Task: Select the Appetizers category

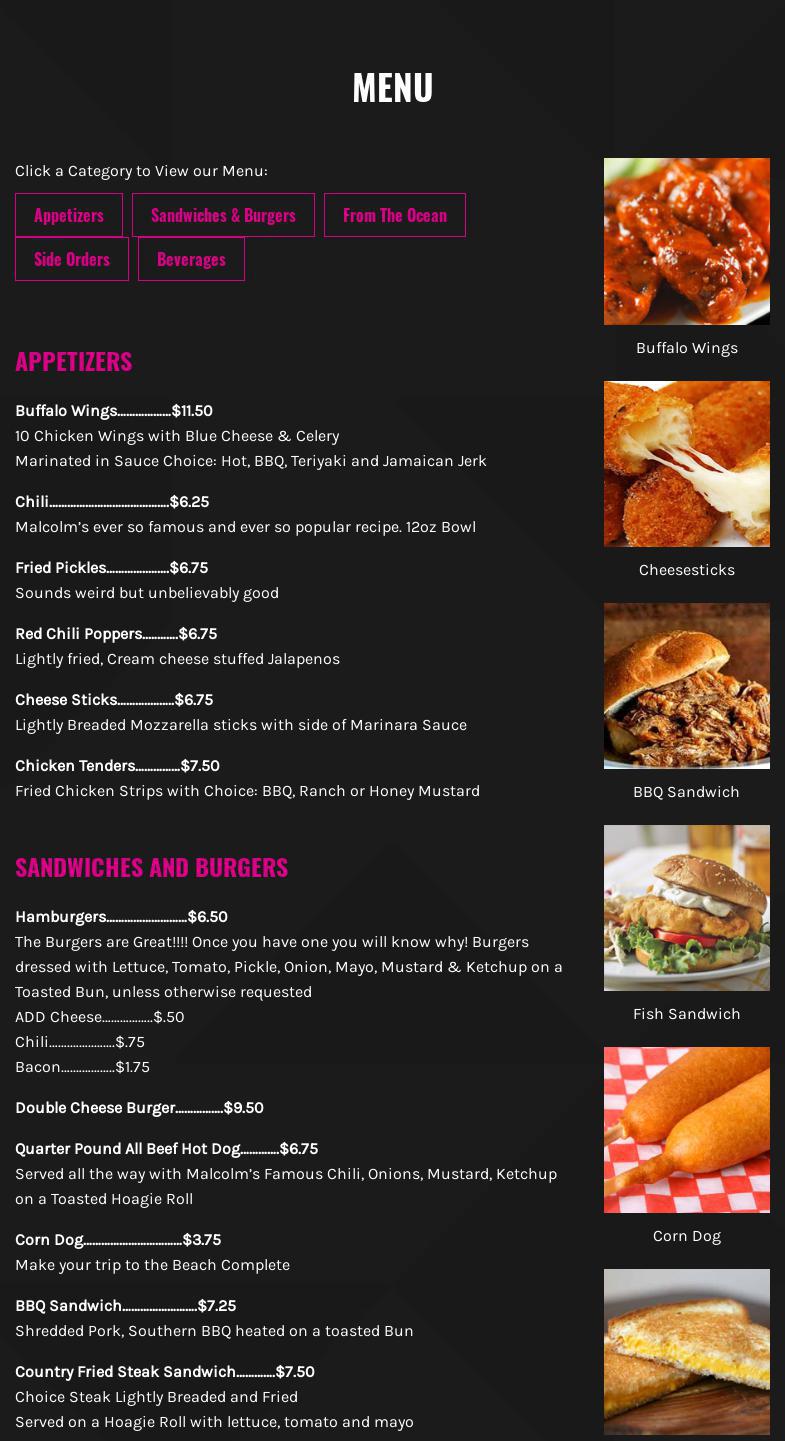Action: [69, 215]
